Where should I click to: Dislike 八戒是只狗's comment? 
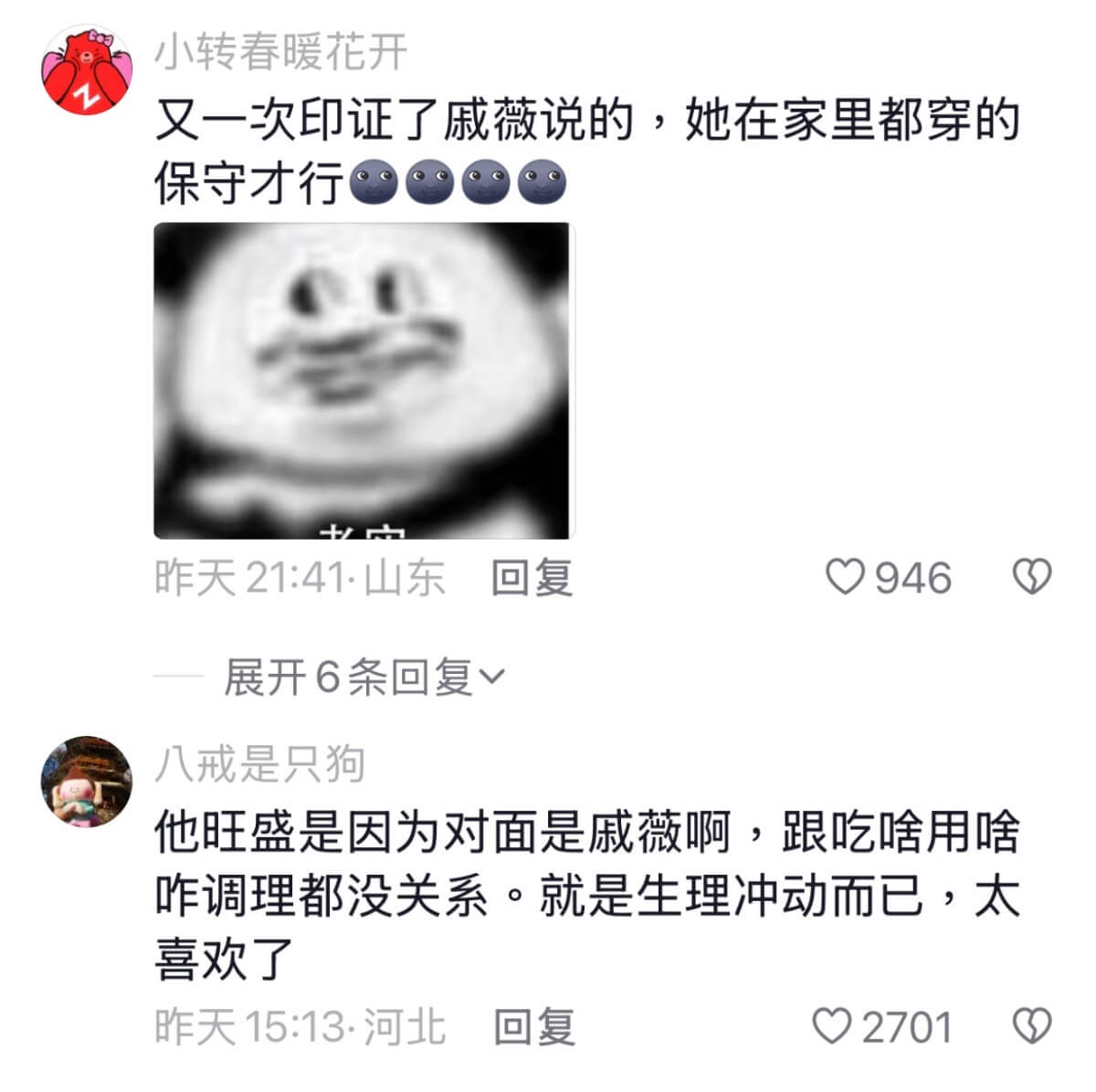[1032, 1027]
